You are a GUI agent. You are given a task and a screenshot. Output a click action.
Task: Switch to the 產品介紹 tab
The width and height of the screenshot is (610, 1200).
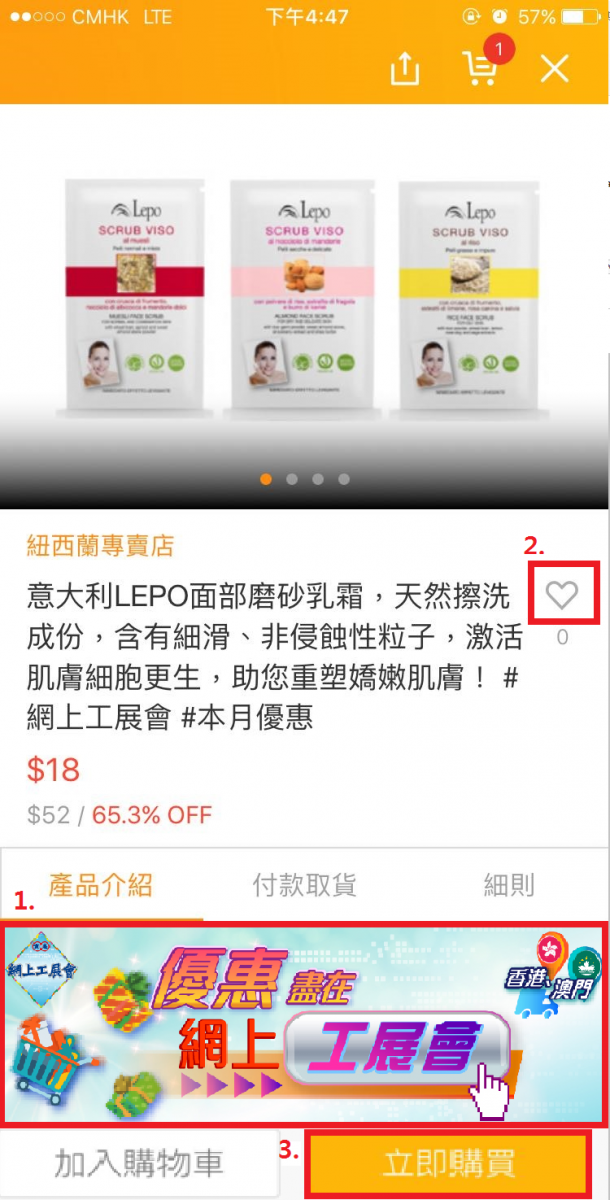point(100,885)
